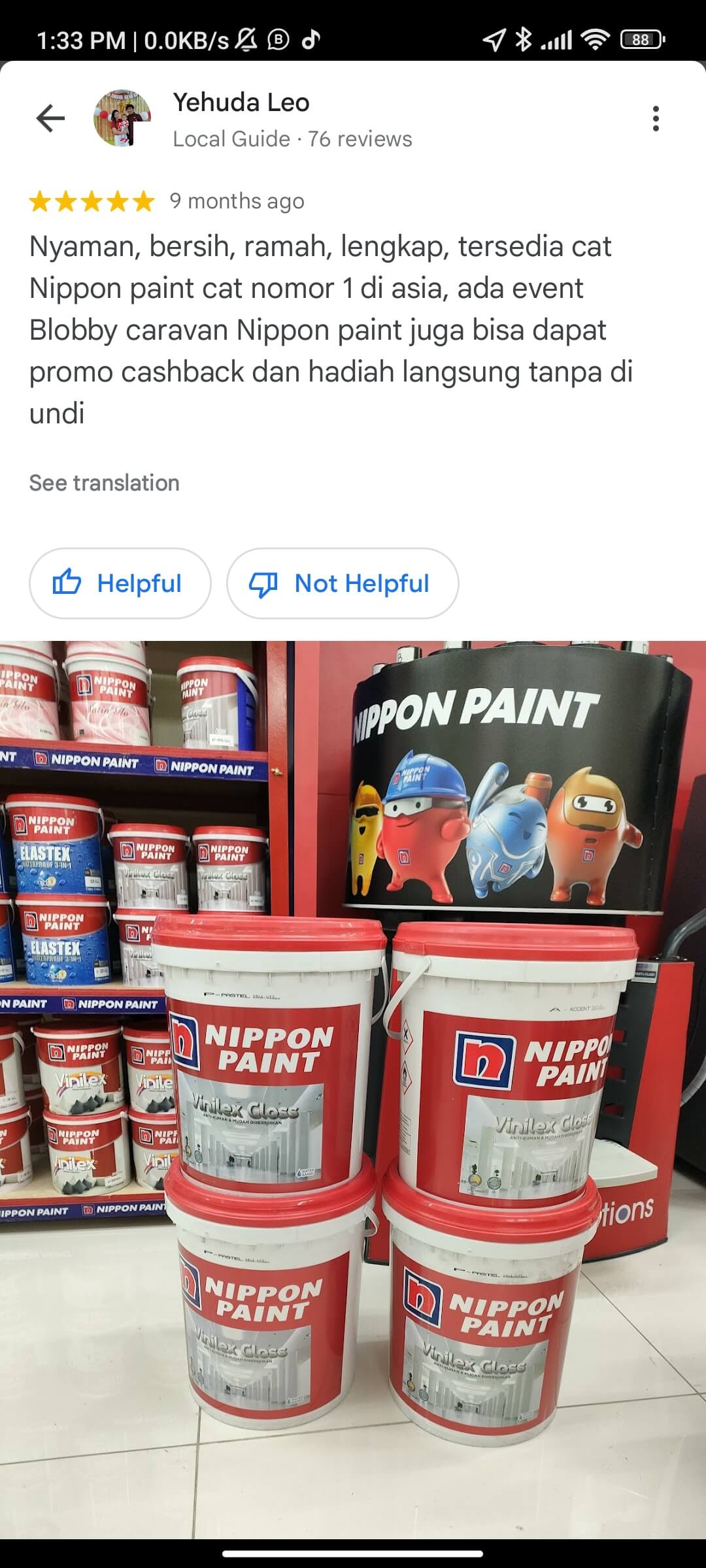Open the three-dot overflow menu
The height and width of the screenshot is (1568, 706).
(x=656, y=118)
